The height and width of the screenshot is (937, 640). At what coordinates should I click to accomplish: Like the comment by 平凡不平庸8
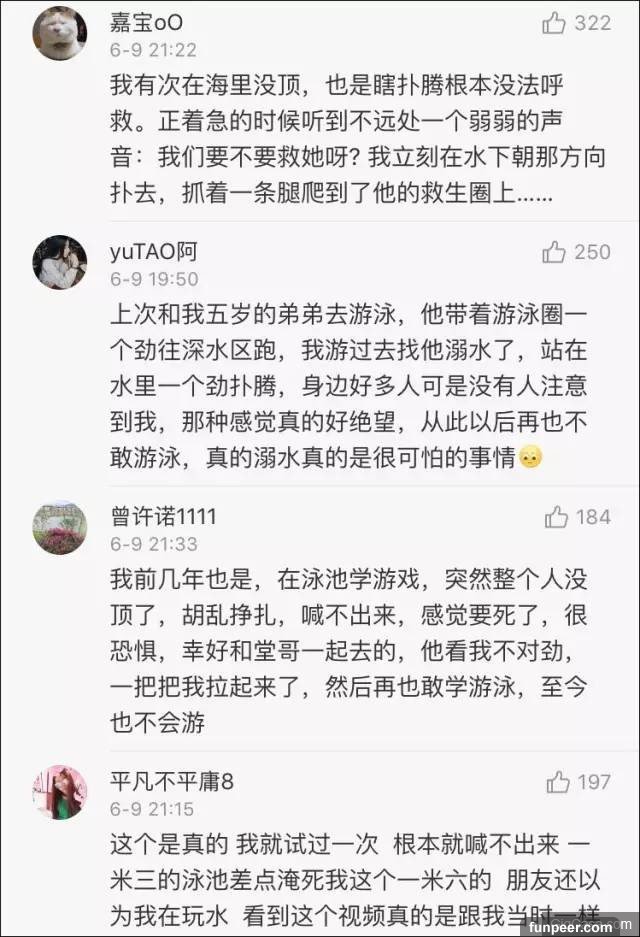point(557,782)
